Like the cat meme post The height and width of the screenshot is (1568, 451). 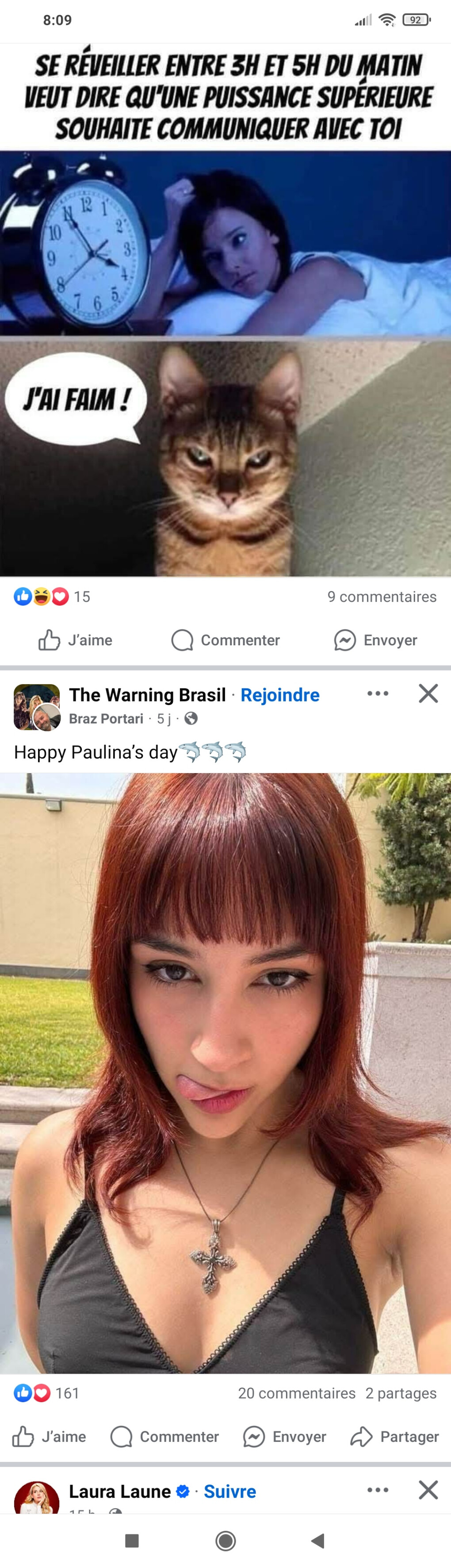[76, 640]
